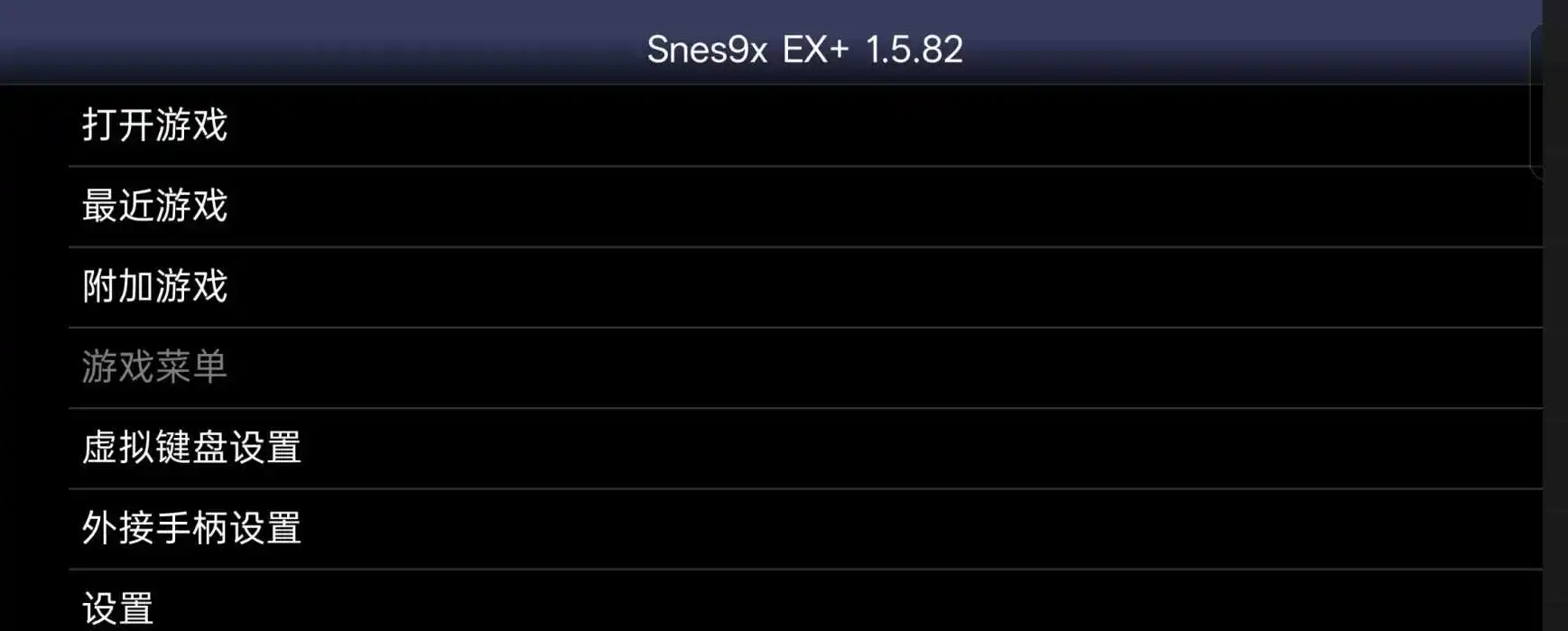Go to 外接手柄设置
This screenshot has width=1568, height=631.
point(191,528)
